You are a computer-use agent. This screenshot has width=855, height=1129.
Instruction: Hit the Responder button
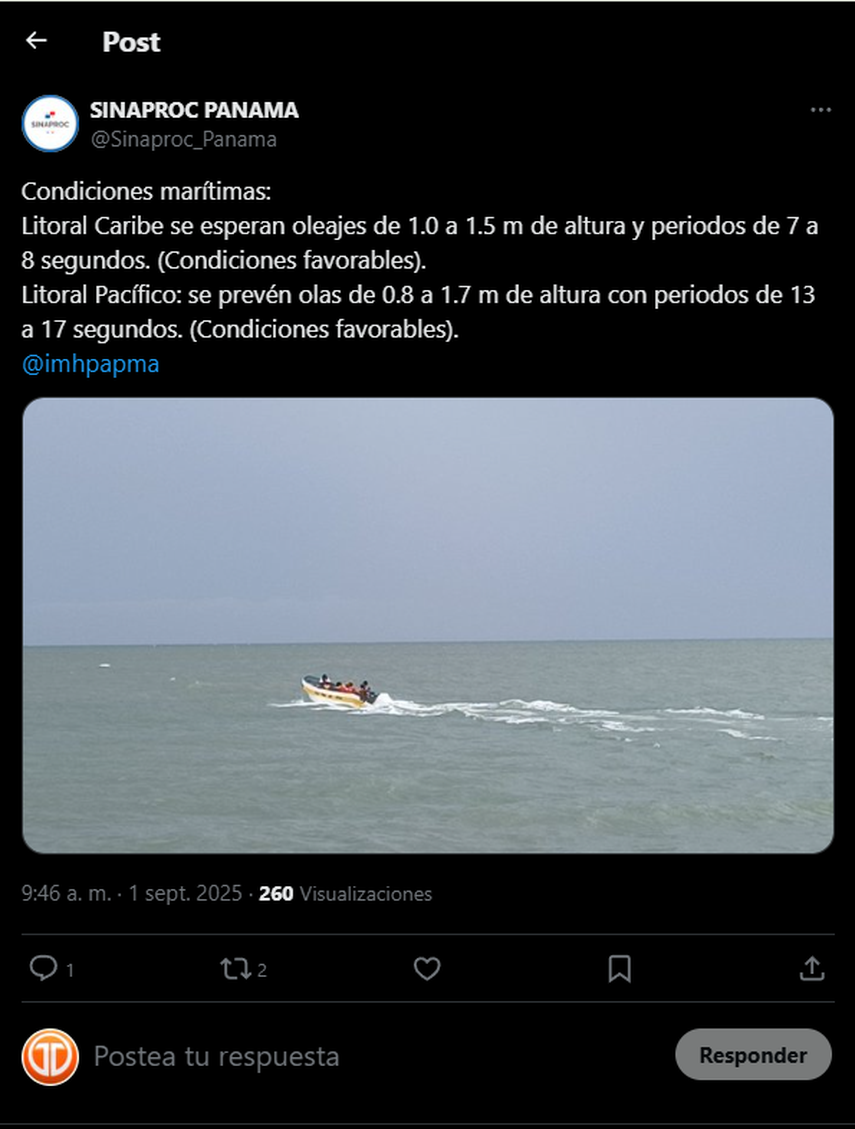(752, 1055)
